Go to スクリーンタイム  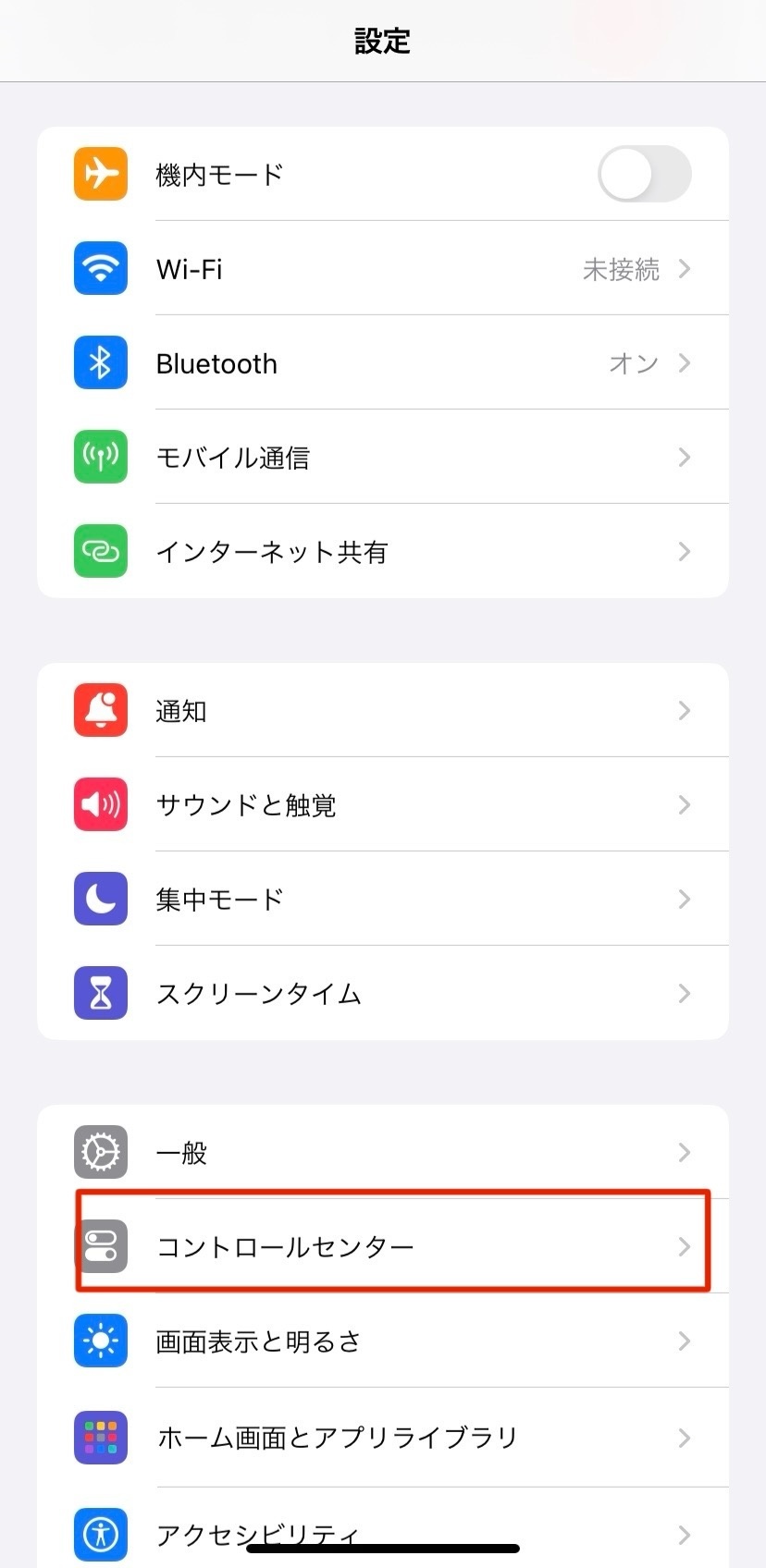pyautogui.click(x=383, y=994)
